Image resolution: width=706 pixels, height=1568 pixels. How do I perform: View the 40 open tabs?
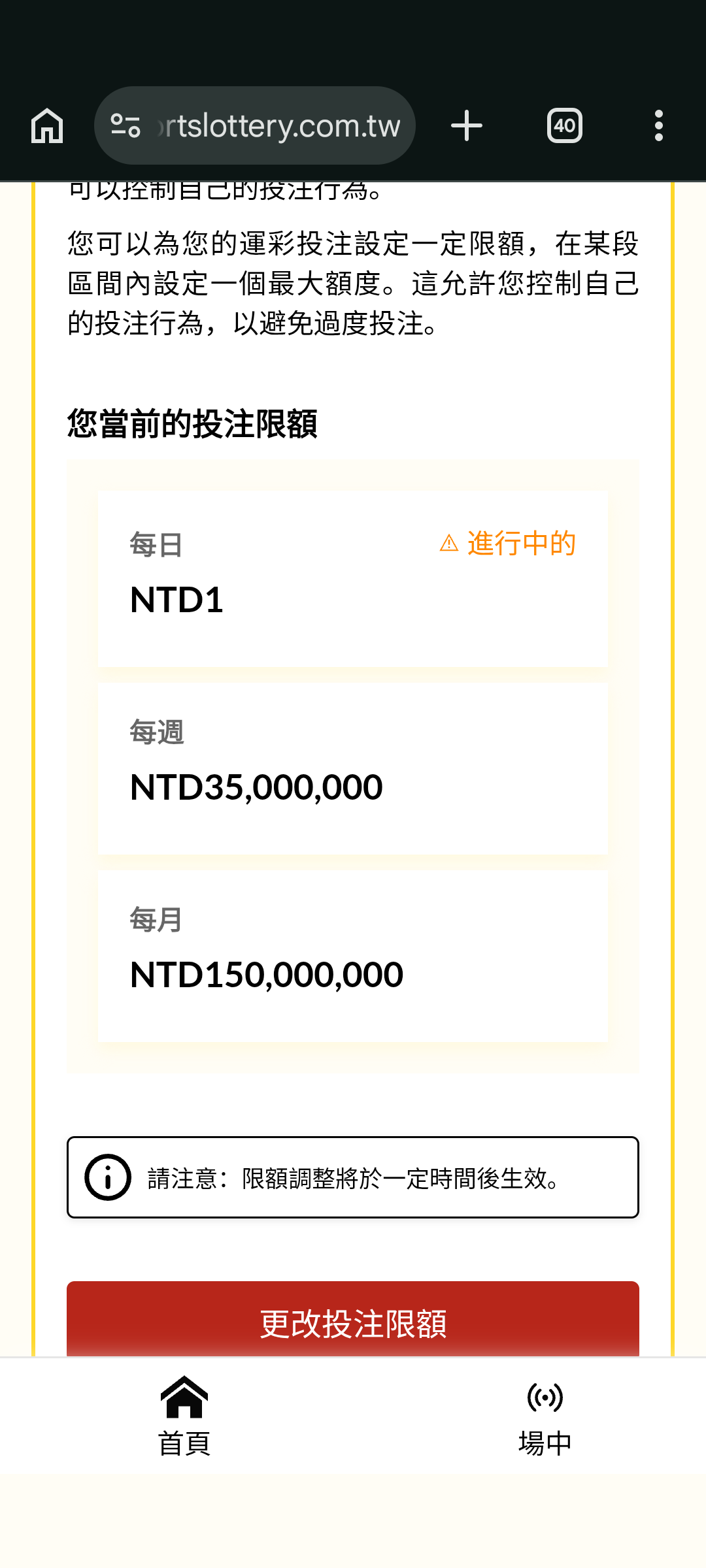(x=565, y=125)
